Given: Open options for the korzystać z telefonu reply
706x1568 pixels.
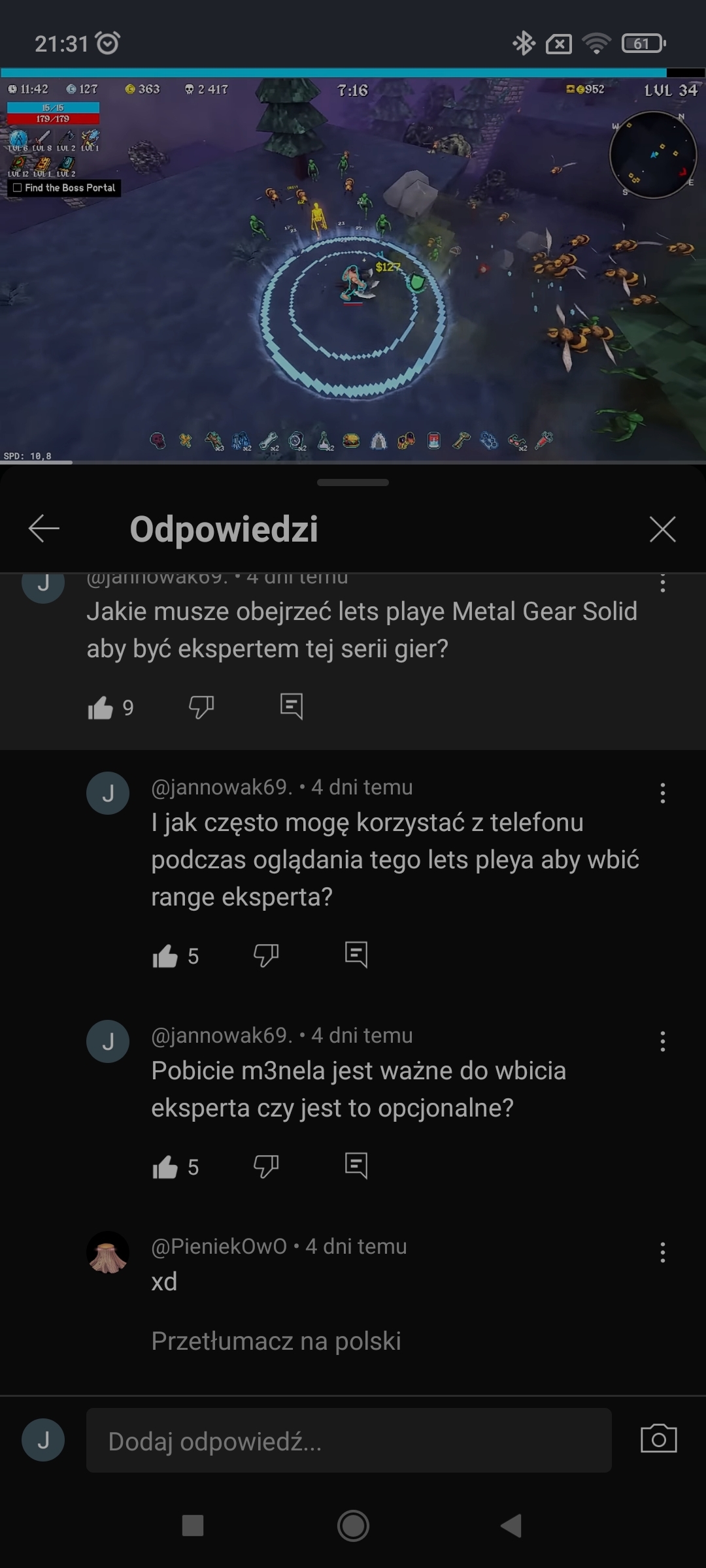Looking at the screenshot, I should click(x=662, y=793).
